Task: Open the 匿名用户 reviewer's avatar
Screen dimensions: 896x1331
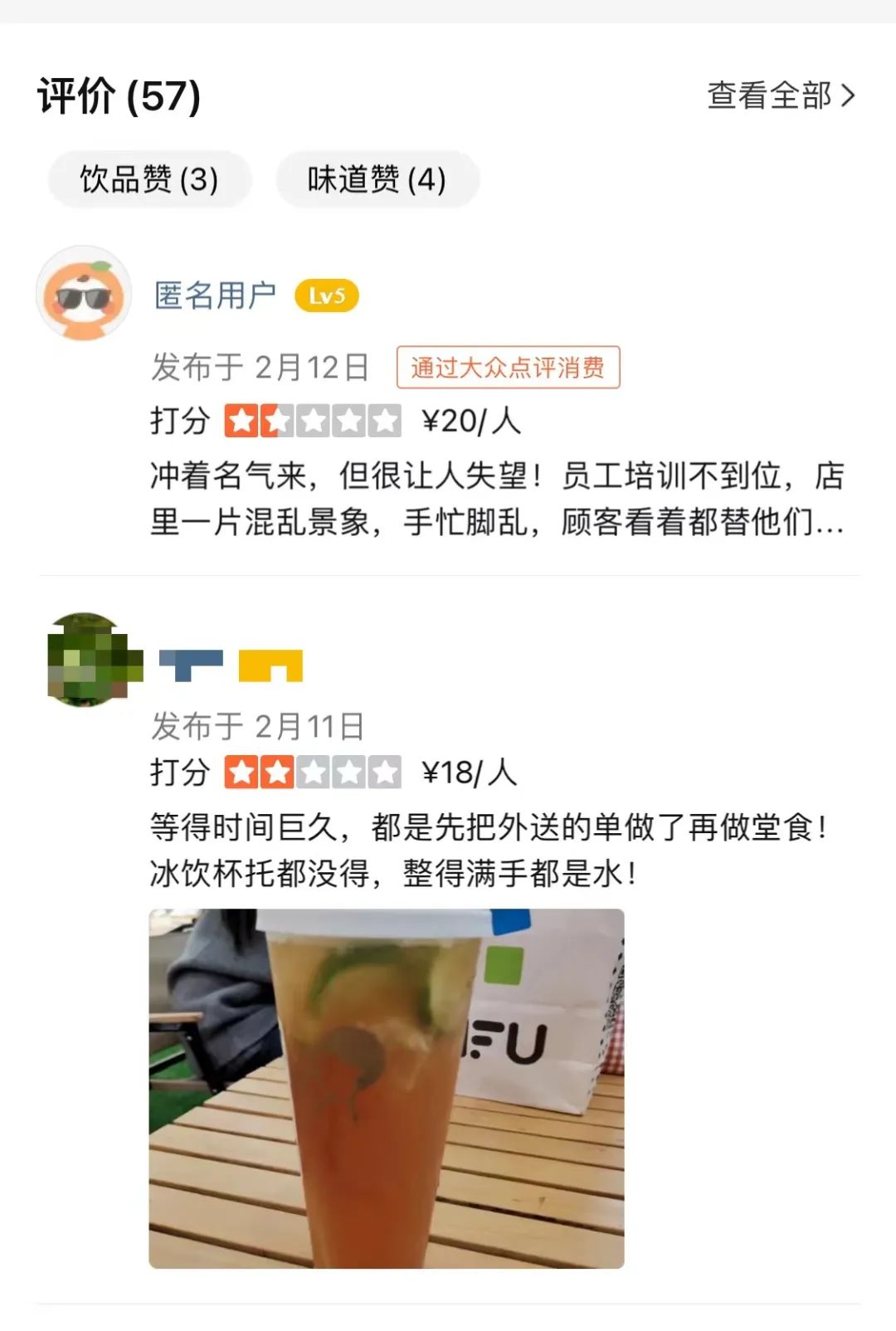Action: 84,294
